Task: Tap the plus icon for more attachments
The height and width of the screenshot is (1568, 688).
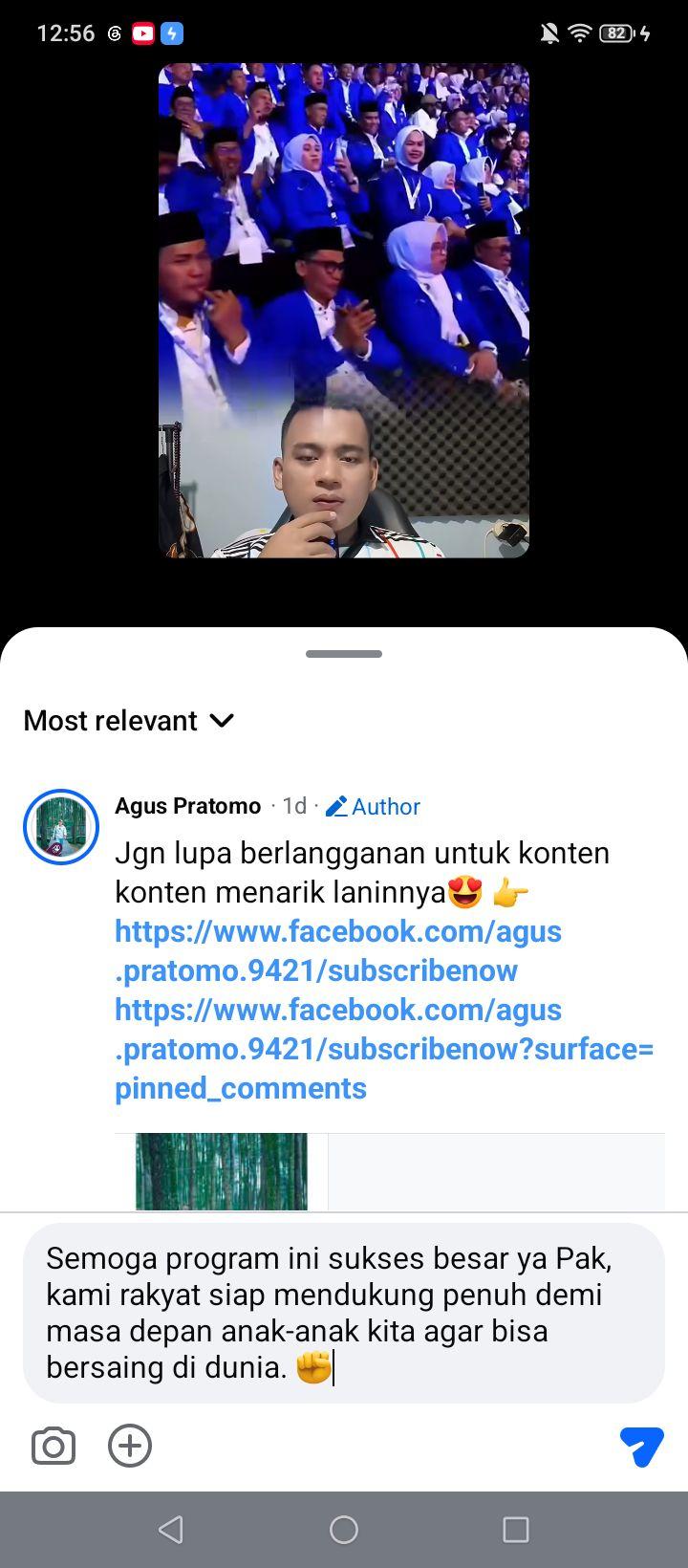Action: click(130, 1446)
